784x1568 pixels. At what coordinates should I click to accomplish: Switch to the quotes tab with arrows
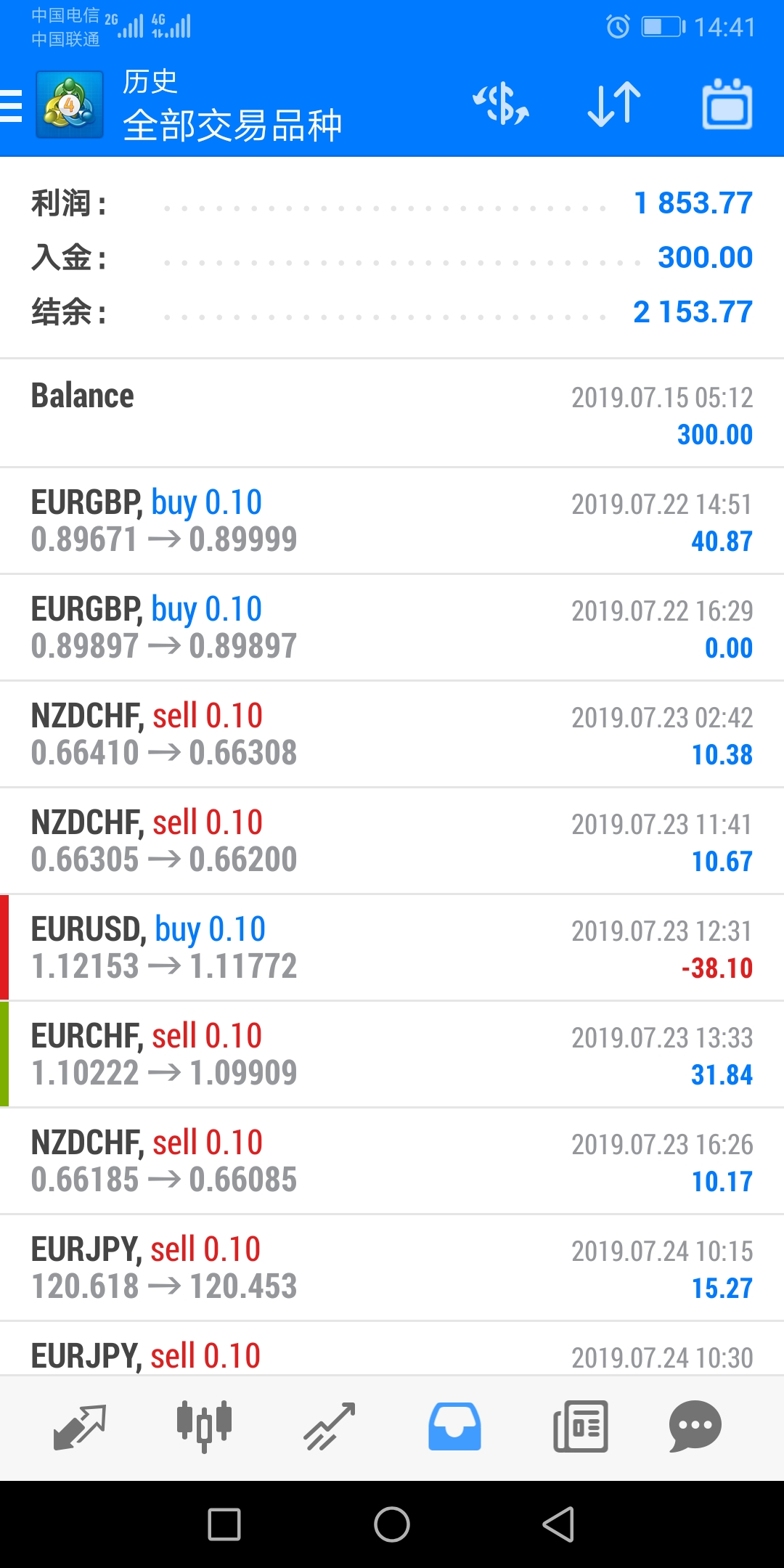[x=80, y=1426]
